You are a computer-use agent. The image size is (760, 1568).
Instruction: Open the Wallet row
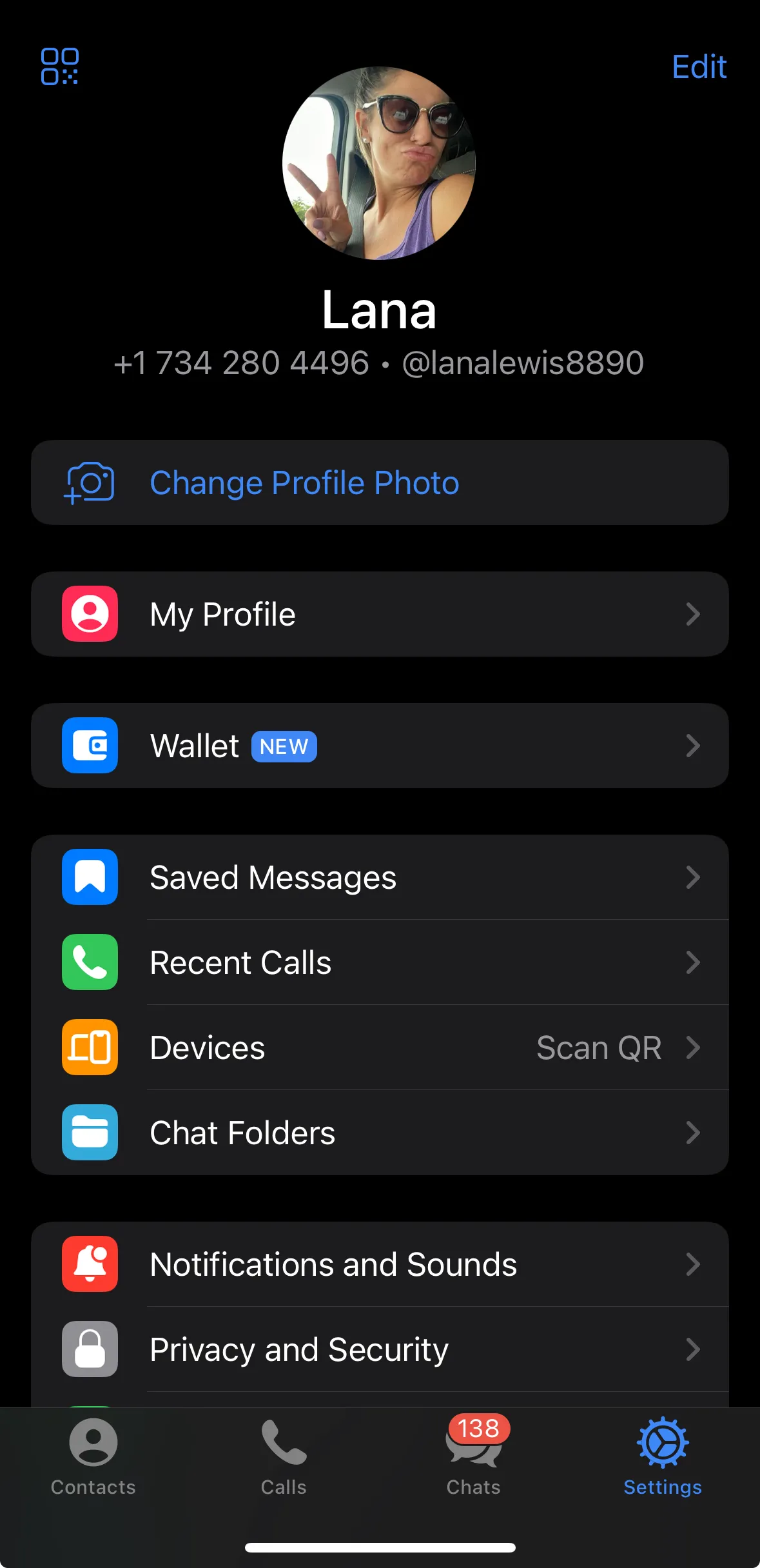coord(380,746)
